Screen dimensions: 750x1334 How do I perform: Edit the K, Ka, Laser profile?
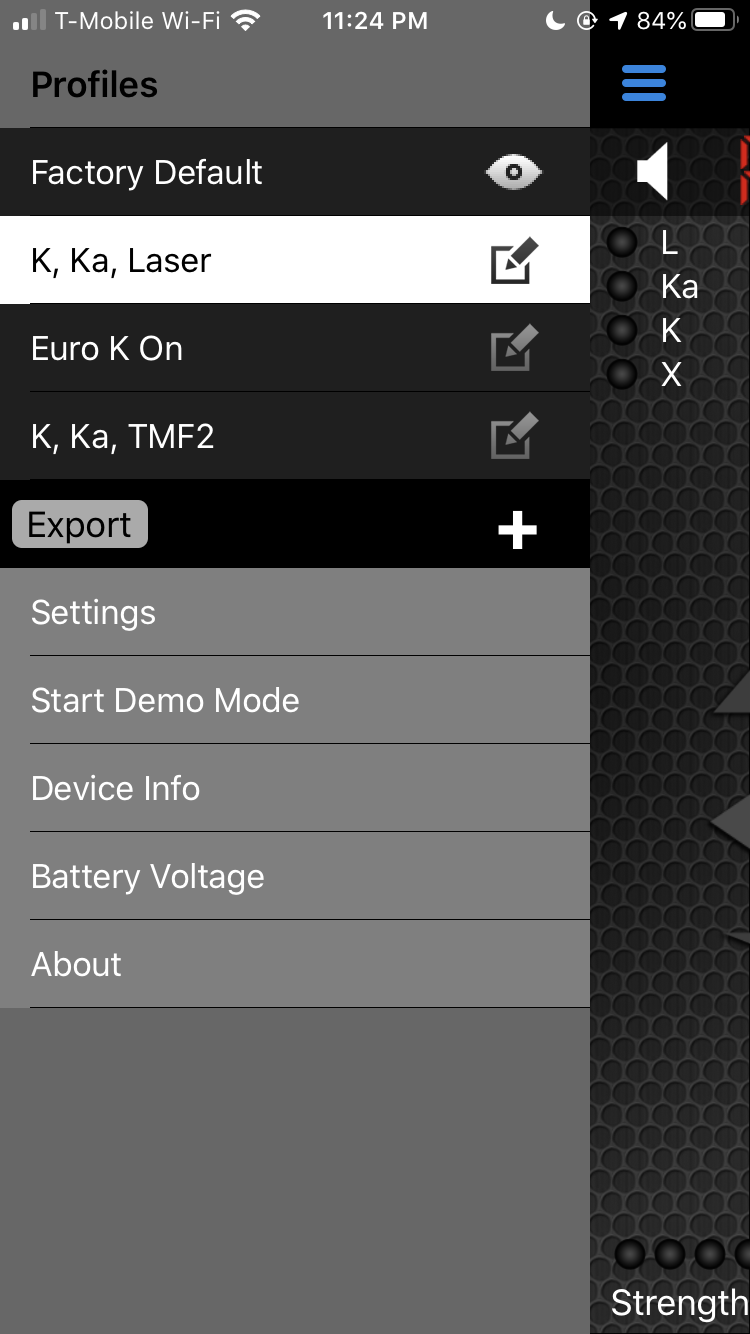(514, 259)
